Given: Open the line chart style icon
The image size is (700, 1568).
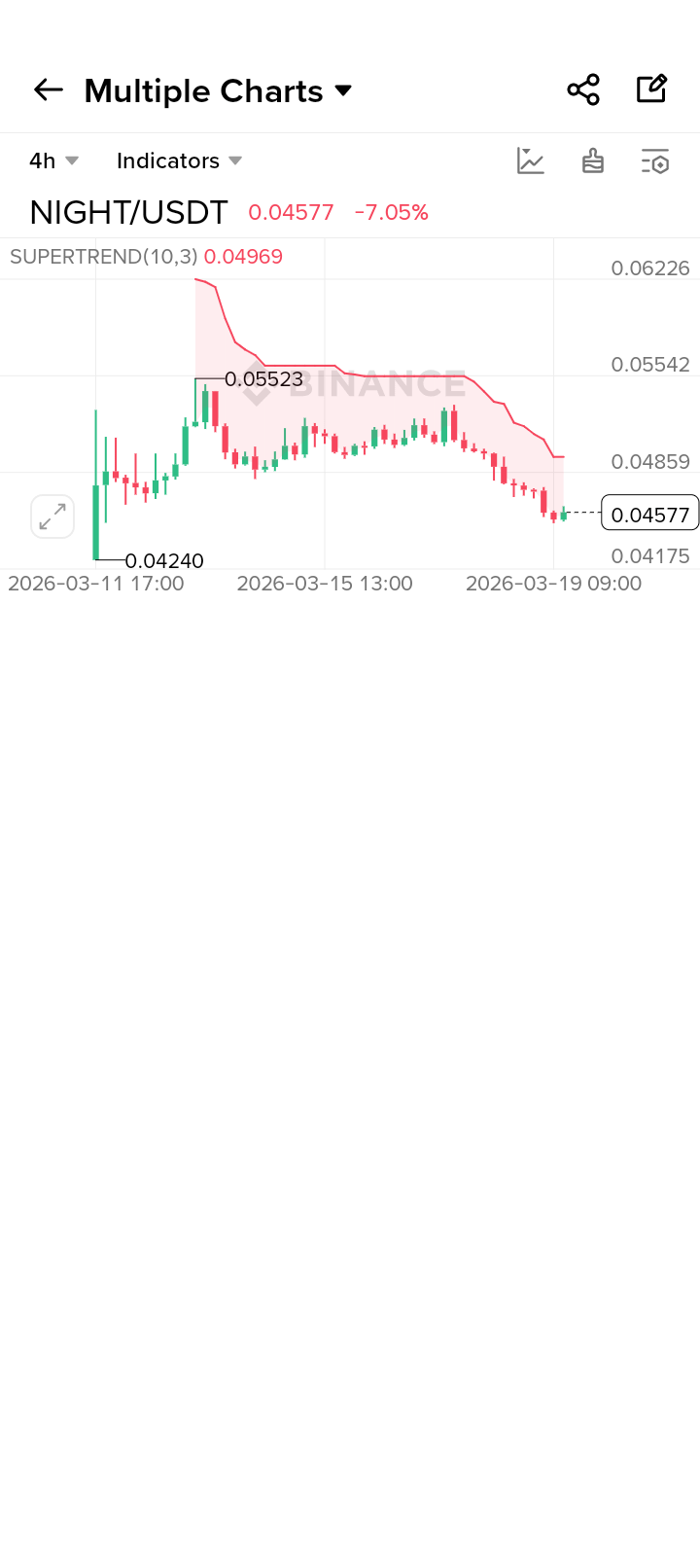Looking at the screenshot, I should coord(531,160).
